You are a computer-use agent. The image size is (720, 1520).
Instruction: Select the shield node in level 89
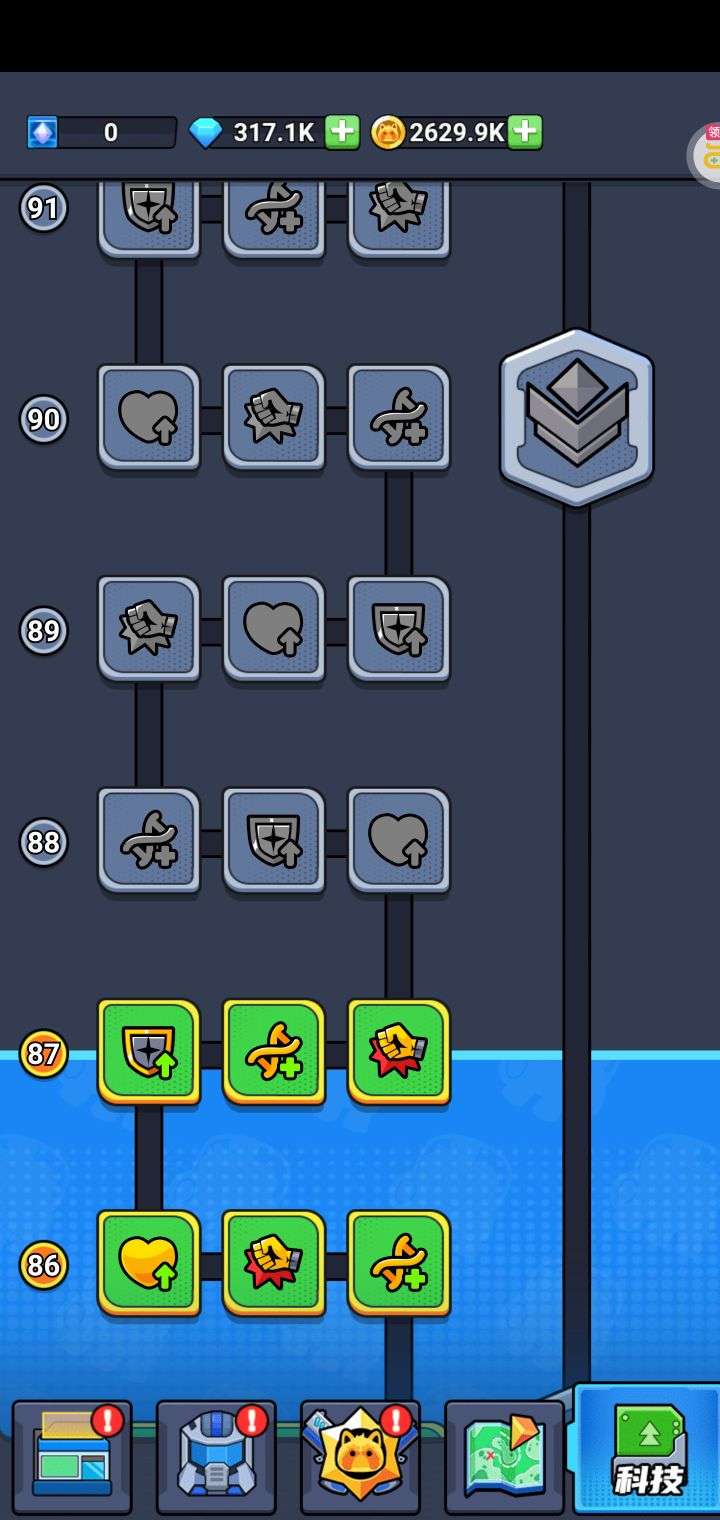click(x=399, y=629)
